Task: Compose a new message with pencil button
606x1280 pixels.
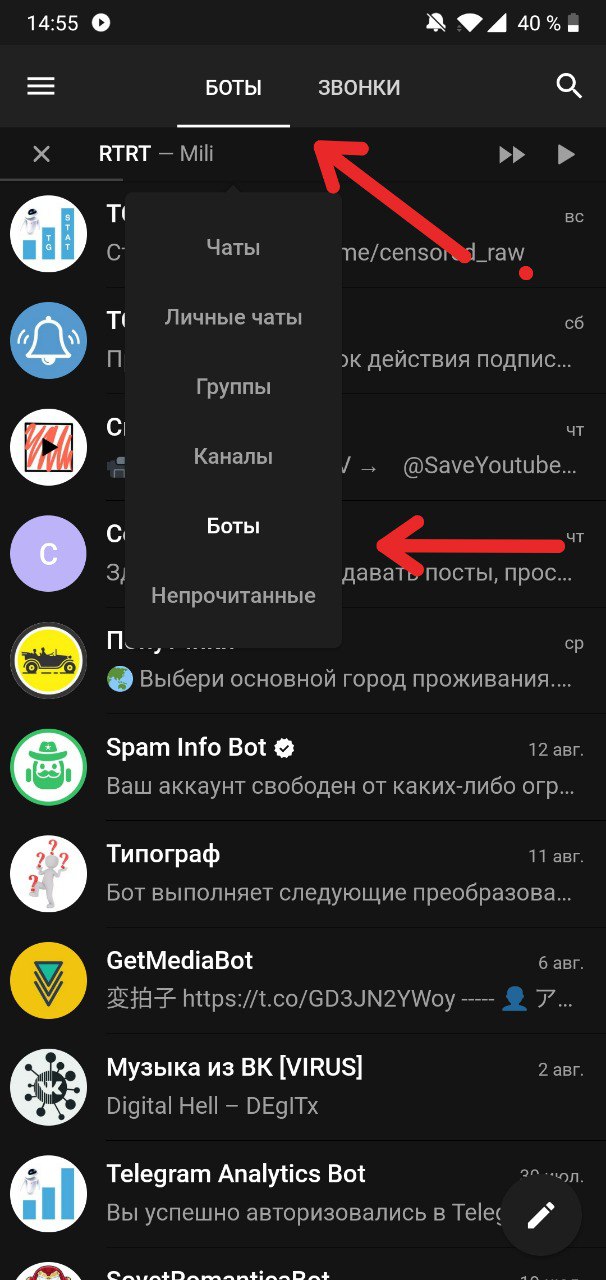Action: pos(541,1215)
